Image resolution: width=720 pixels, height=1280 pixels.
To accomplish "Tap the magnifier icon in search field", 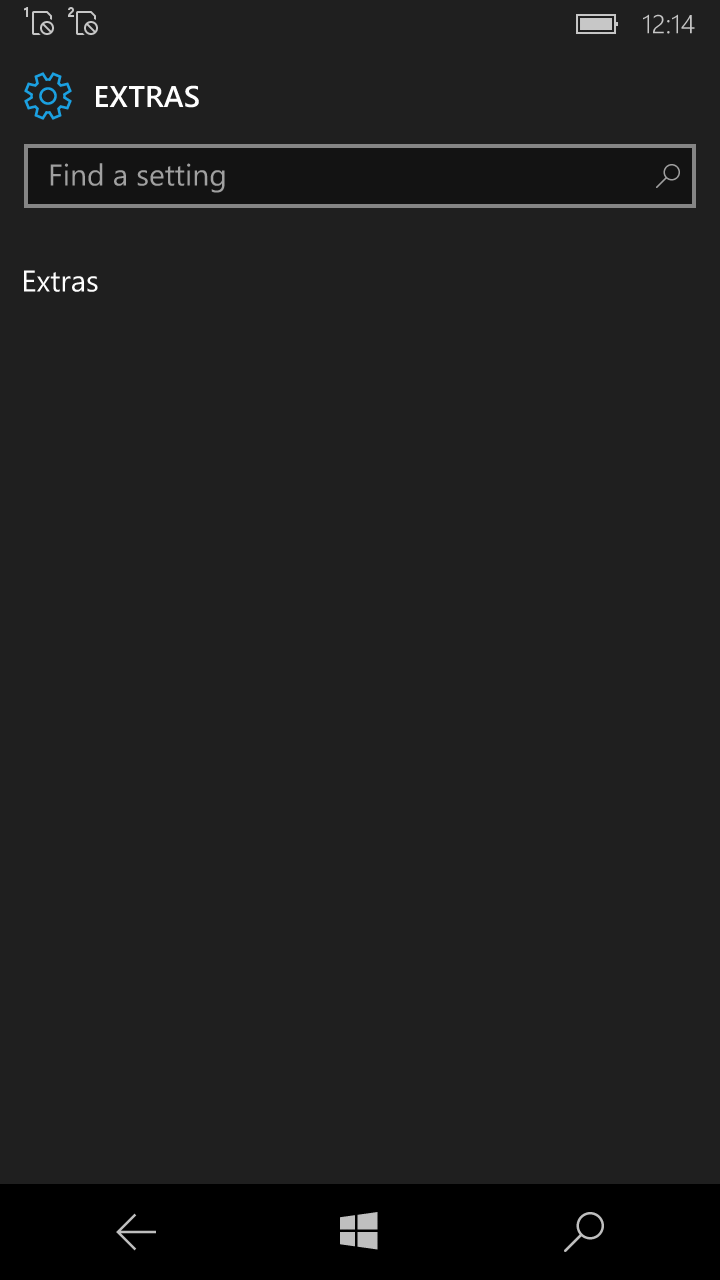I will [x=667, y=176].
